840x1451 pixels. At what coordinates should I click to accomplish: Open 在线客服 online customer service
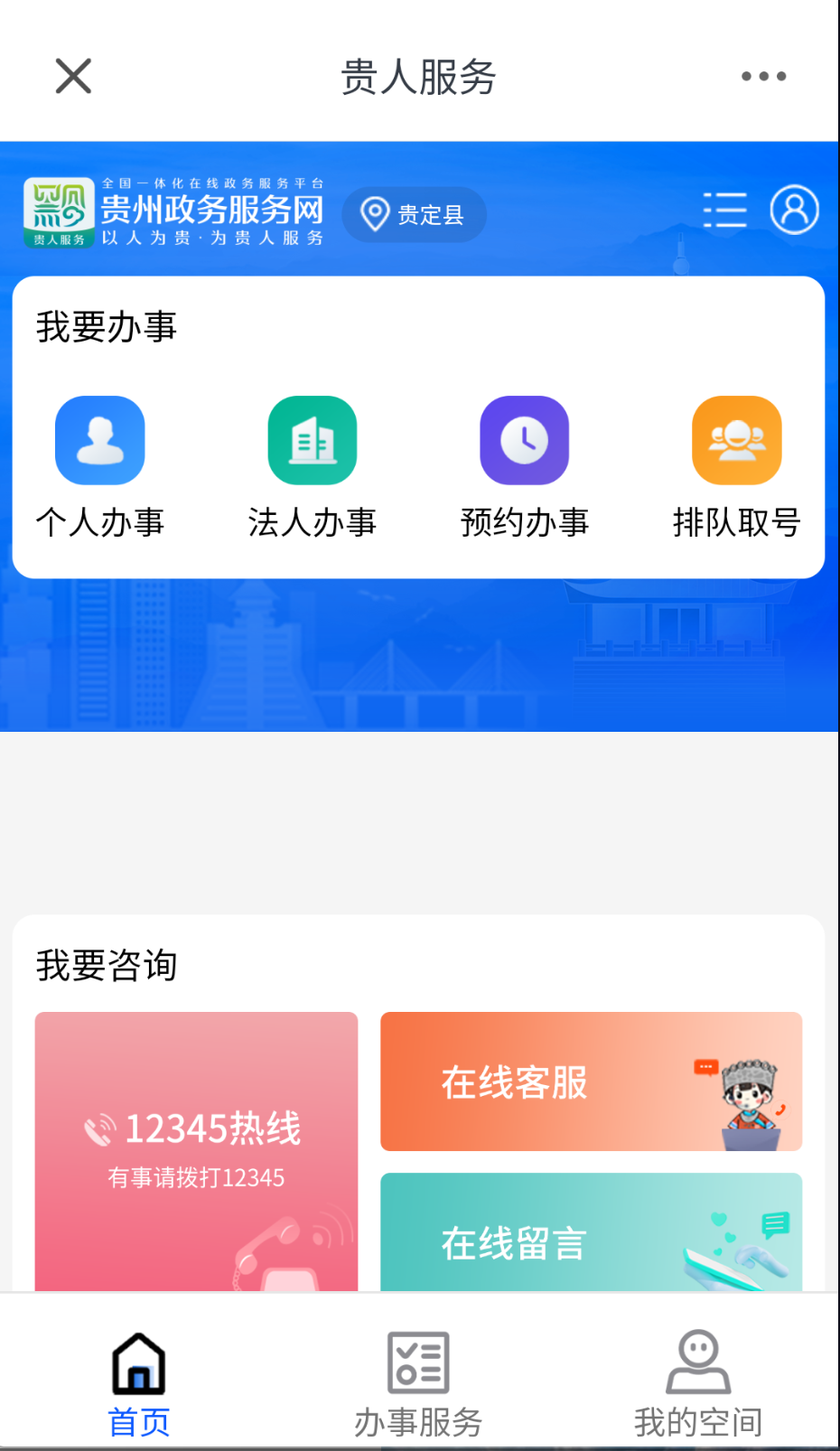(x=592, y=1081)
